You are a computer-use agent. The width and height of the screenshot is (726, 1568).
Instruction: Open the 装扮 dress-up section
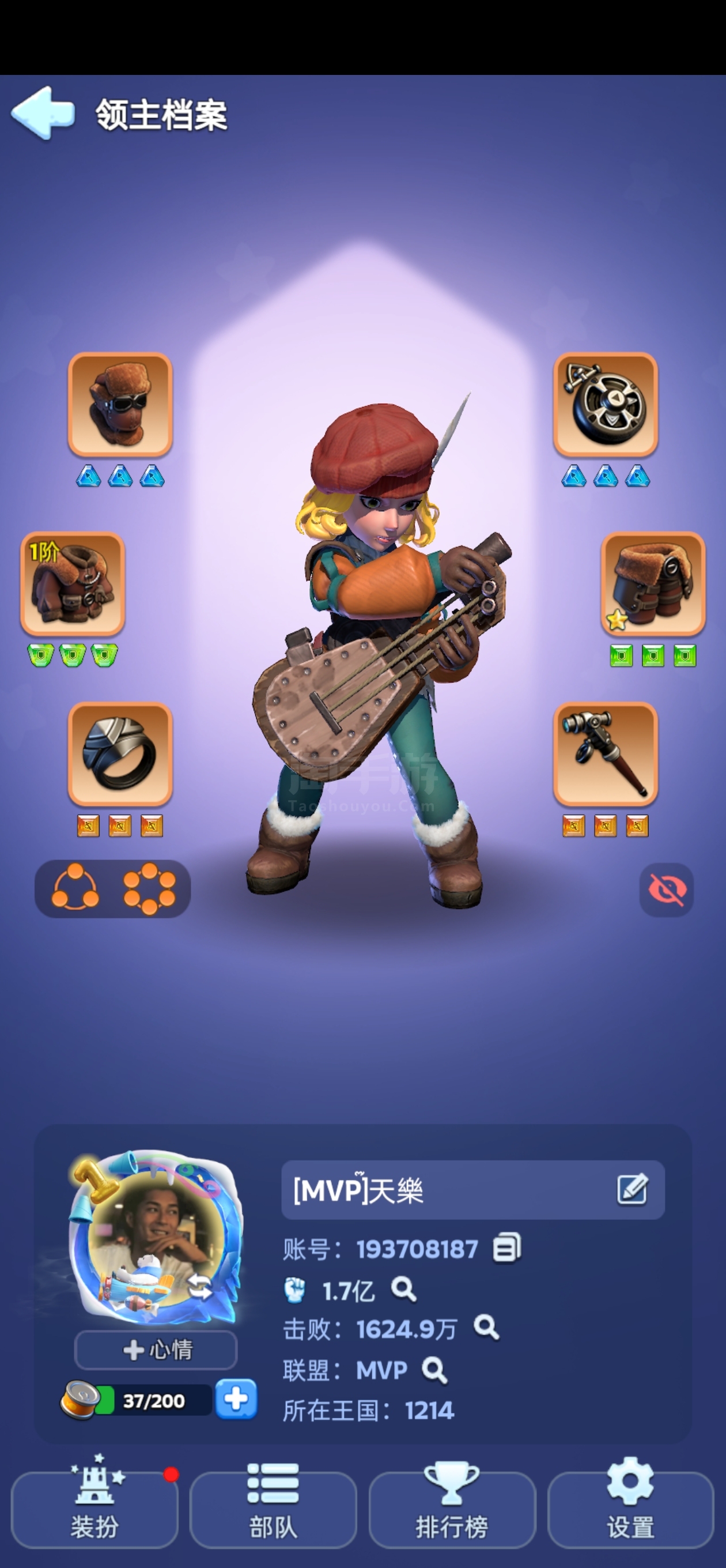[95, 1510]
